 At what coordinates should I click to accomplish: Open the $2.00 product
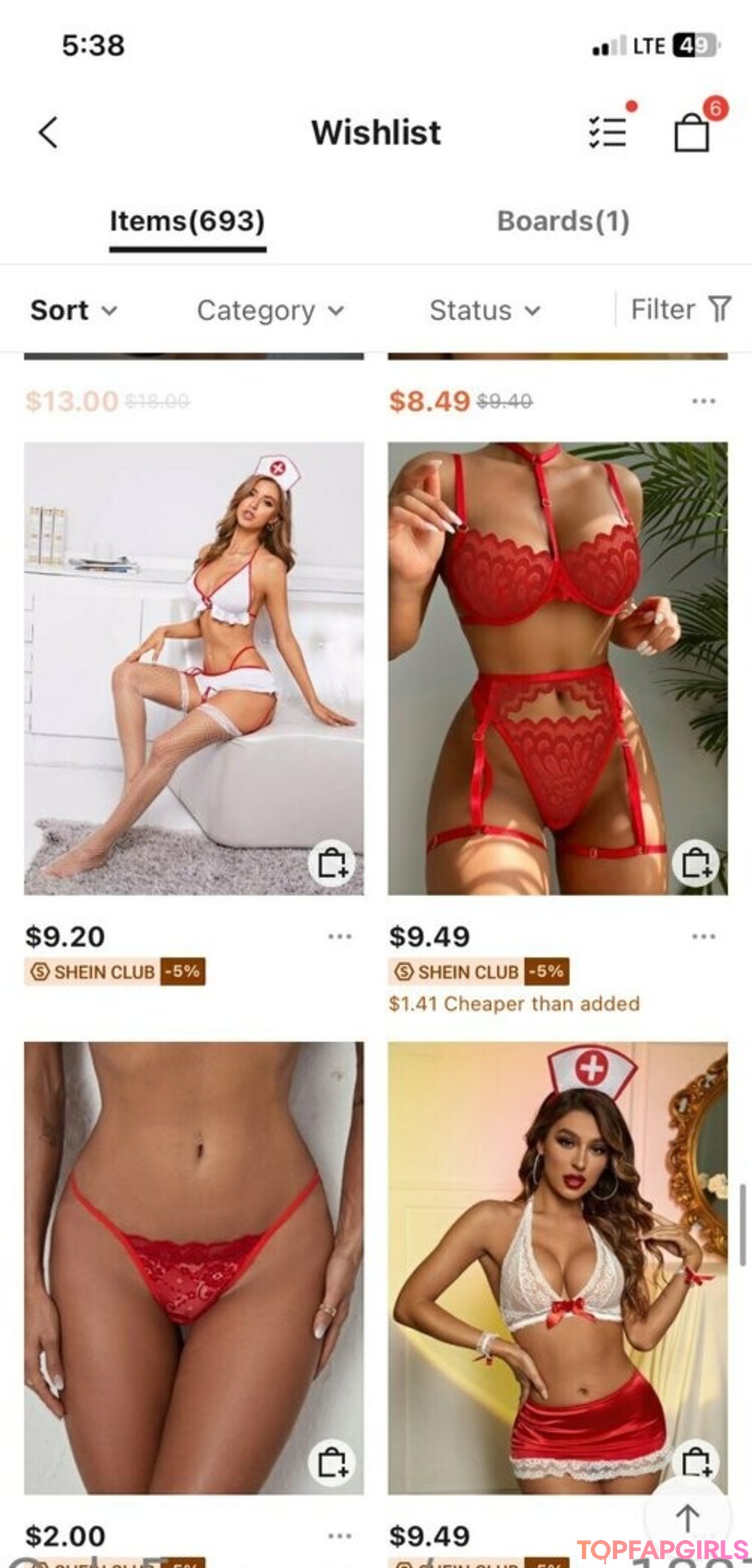[194, 1268]
